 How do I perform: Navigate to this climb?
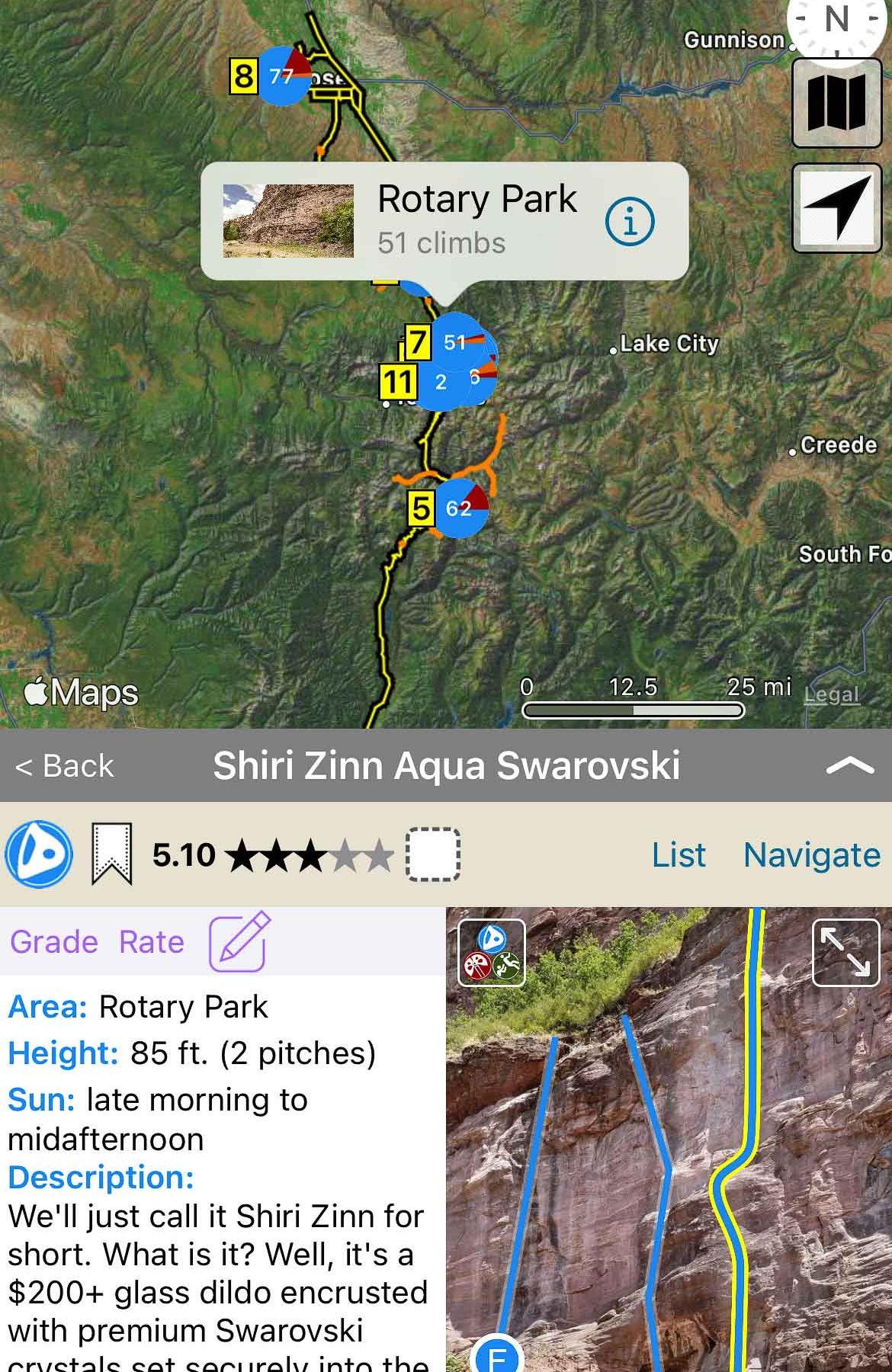click(x=811, y=855)
